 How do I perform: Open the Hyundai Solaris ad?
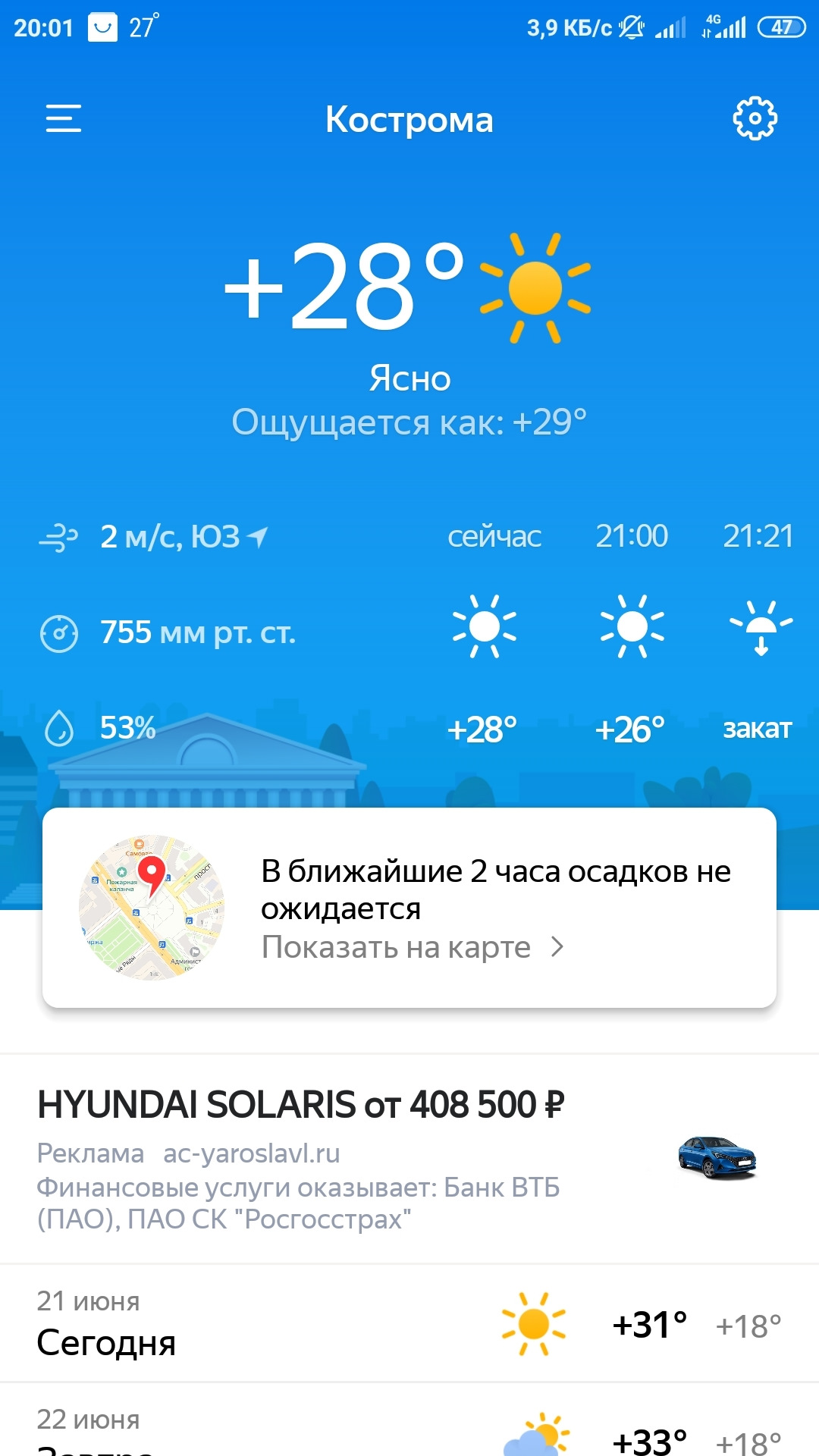point(300,1105)
